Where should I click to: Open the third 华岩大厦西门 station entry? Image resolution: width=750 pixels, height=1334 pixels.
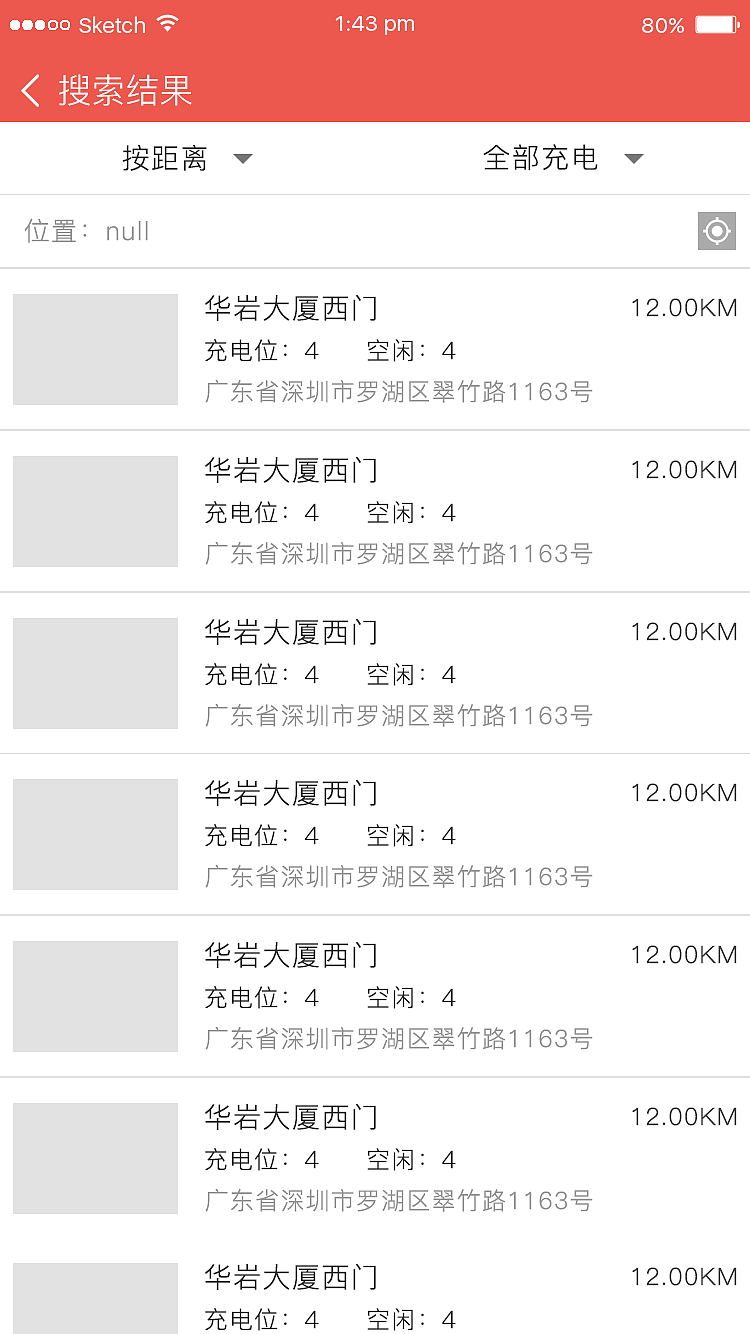pos(375,673)
